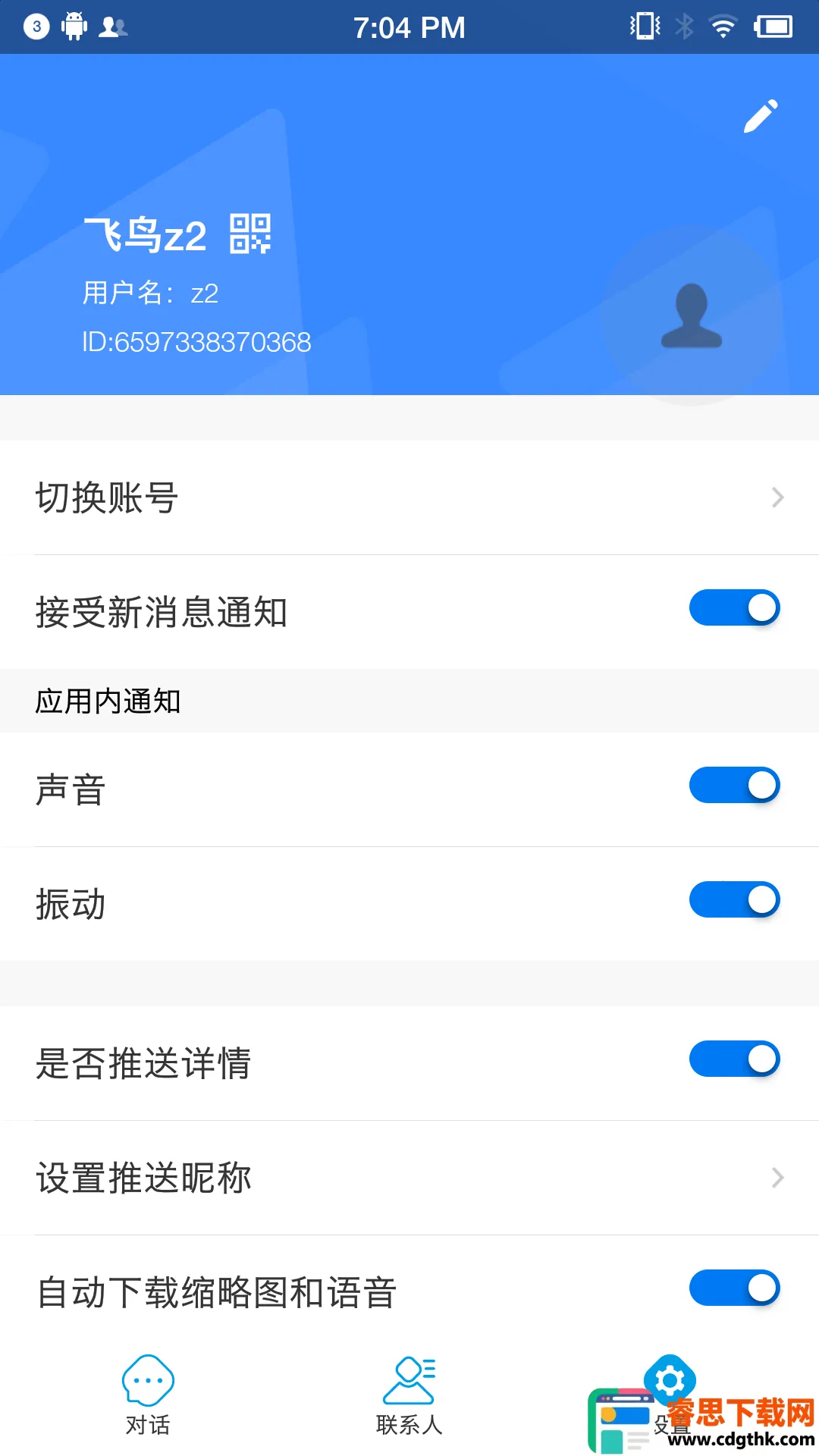Open the profile avatar picture
Viewport: 819px width, 1456px height.
point(691,316)
